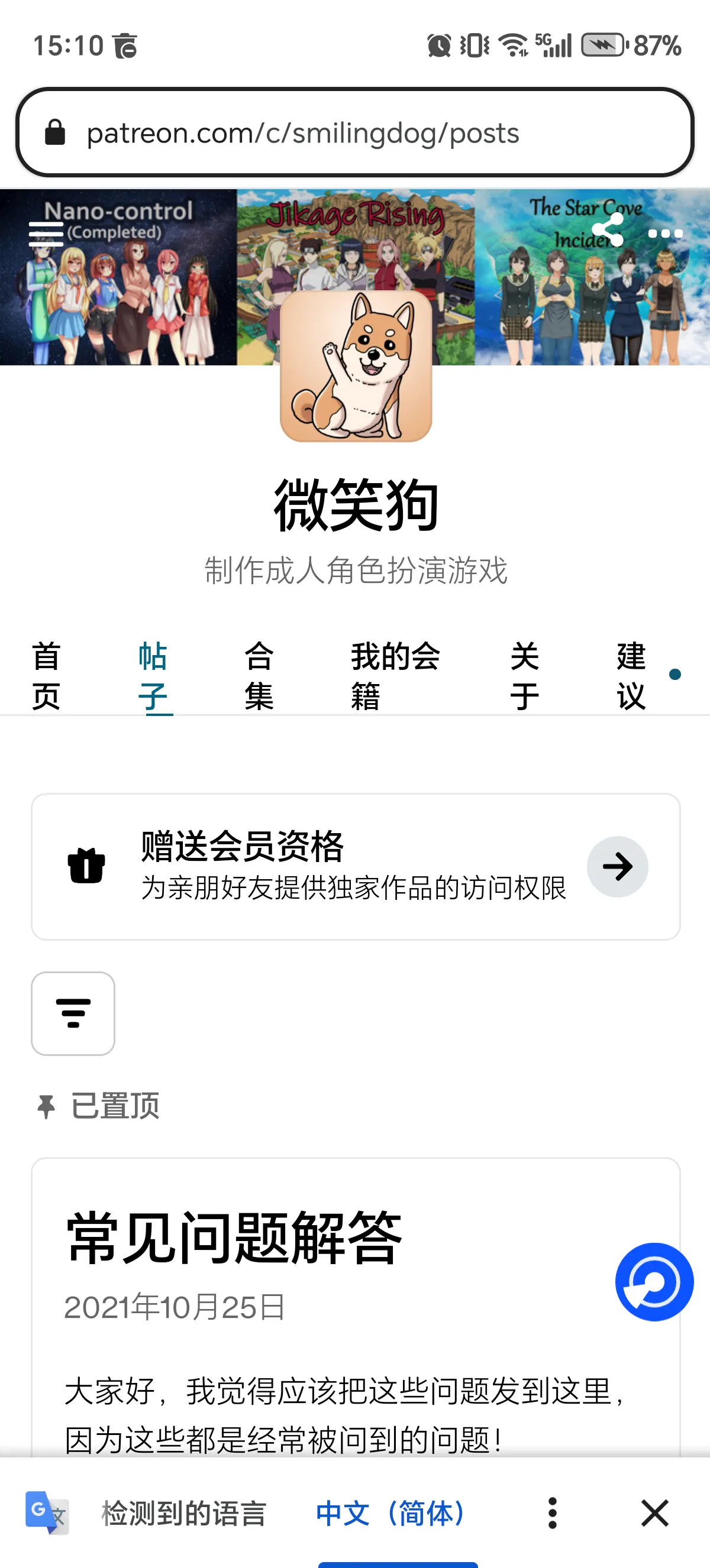Image resolution: width=710 pixels, height=1568 pixels.
Task: Open the 赠送会员资格 gift card
Action: coord(356,866)
